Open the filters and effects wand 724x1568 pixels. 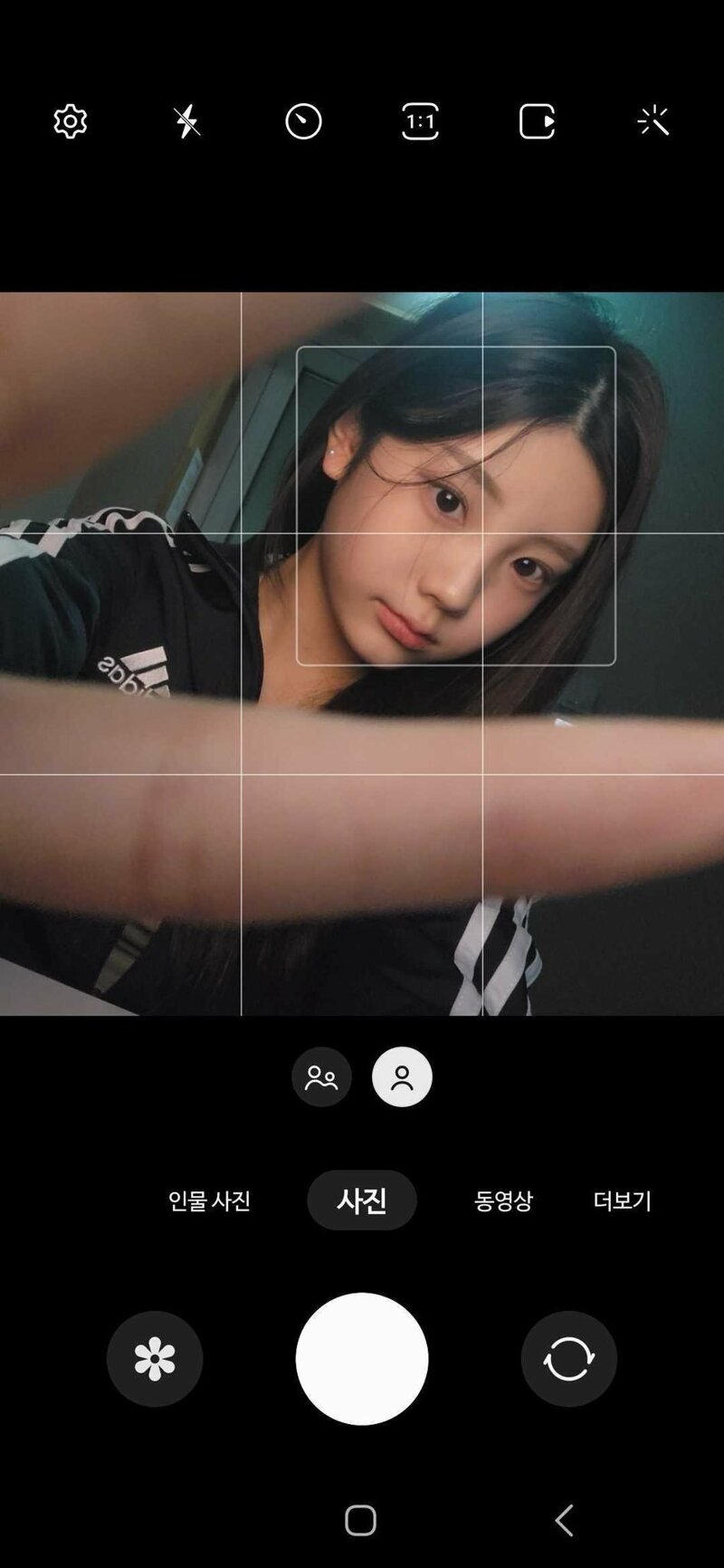pos(653,121)
